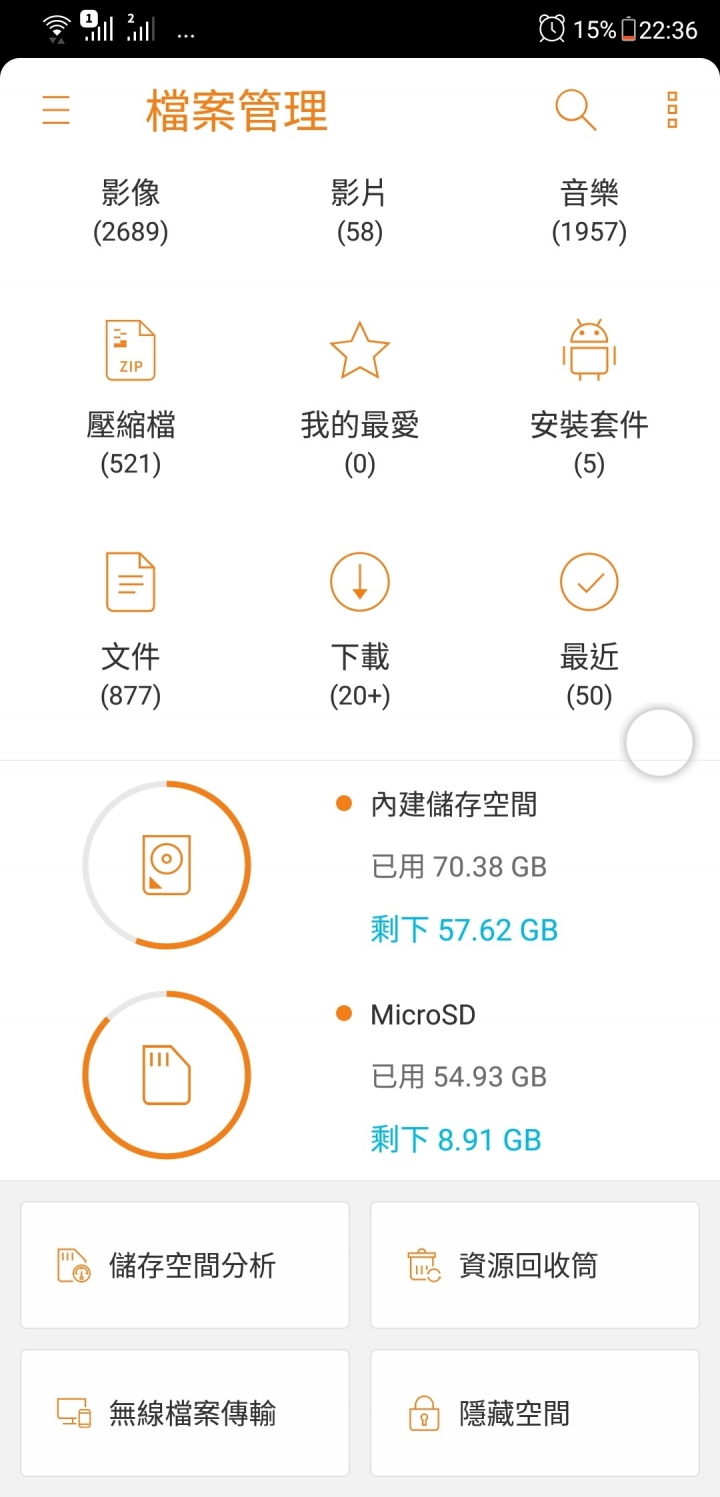
Task: Tap the search magnifier icon
Action: coord(575,110)
